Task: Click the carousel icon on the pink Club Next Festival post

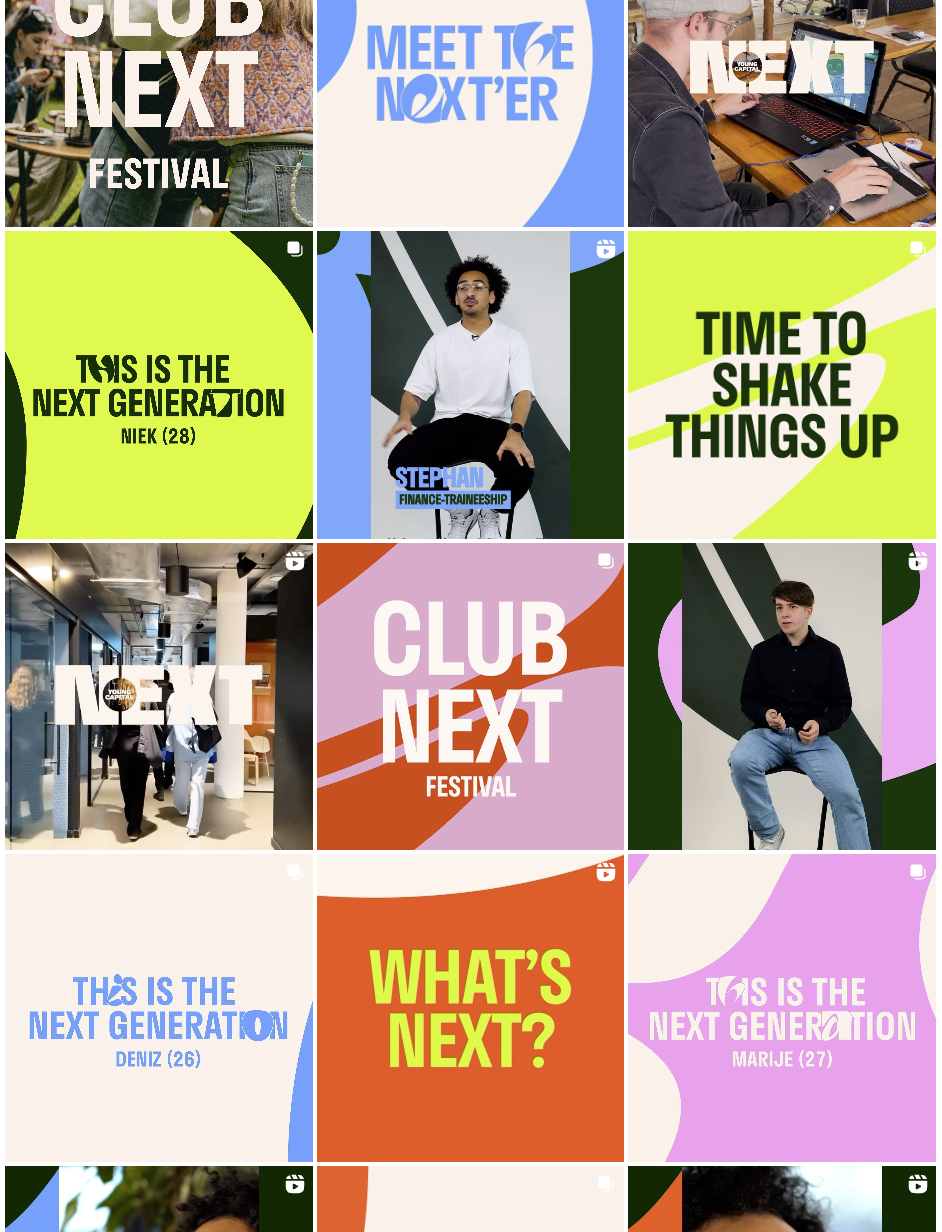Action: 606,561
